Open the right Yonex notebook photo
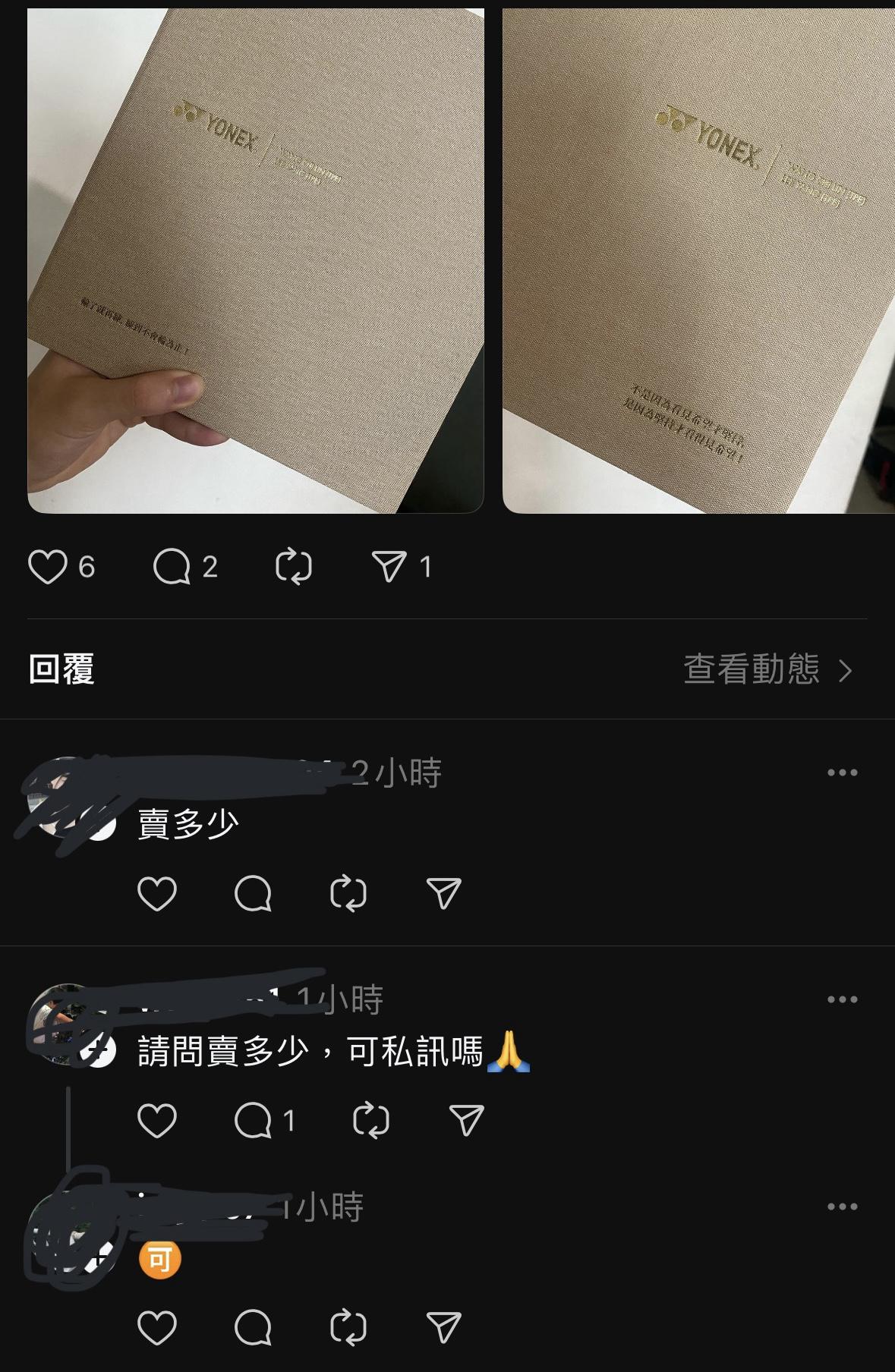 pos(698,260)
